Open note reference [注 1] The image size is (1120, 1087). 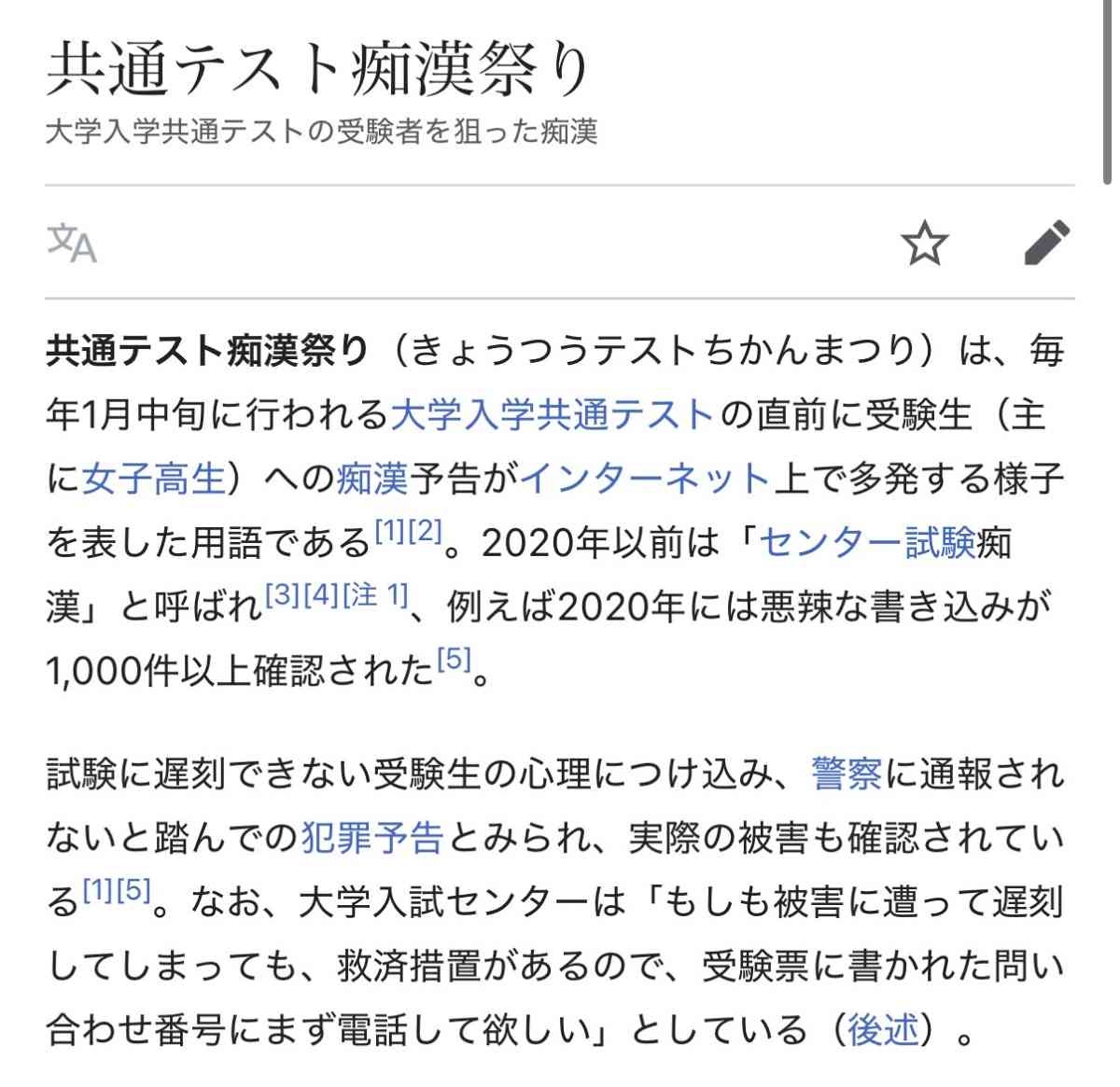(376, 594)
